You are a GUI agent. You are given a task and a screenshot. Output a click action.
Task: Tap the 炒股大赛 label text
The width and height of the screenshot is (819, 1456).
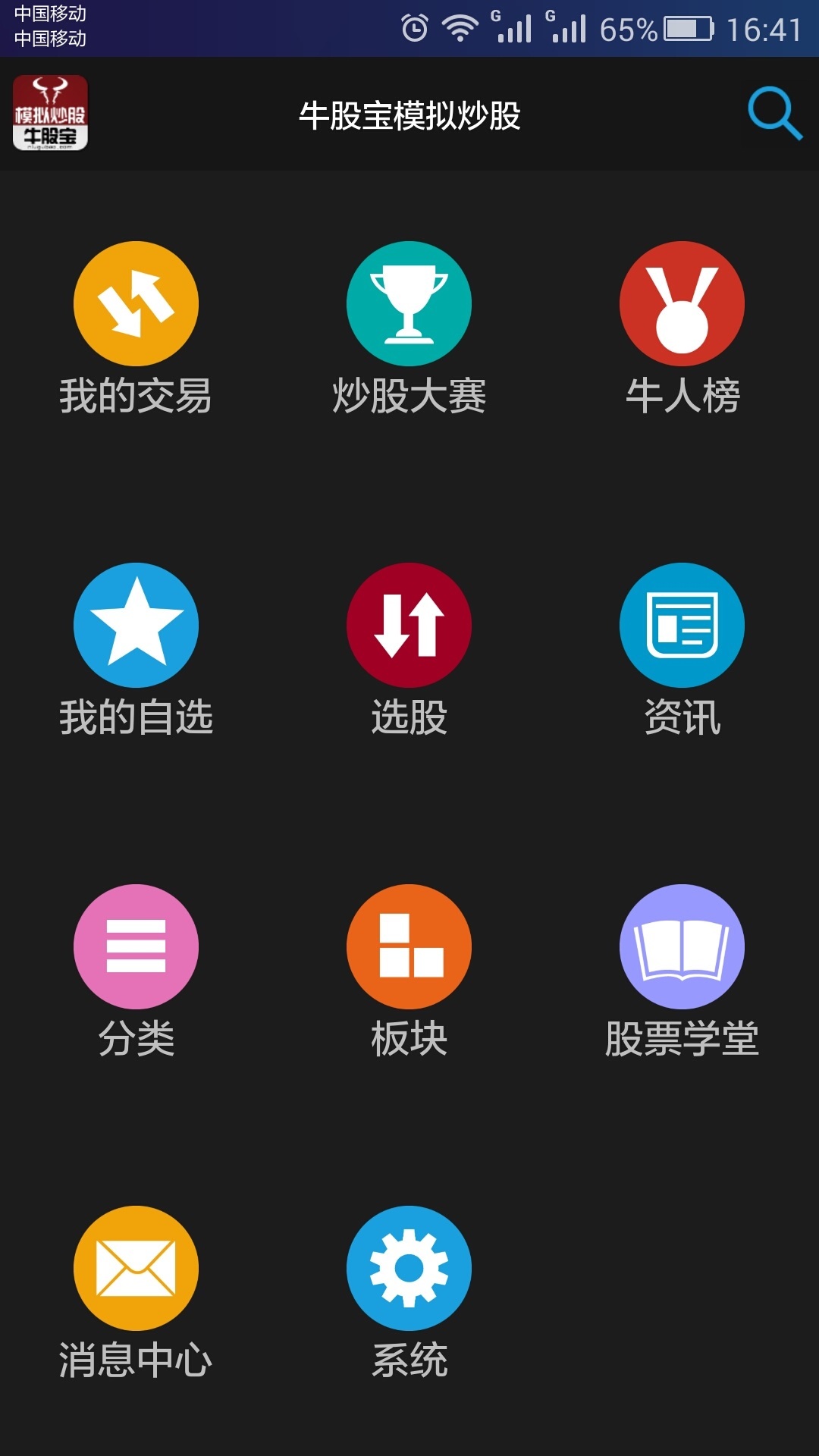pos(409,394)
